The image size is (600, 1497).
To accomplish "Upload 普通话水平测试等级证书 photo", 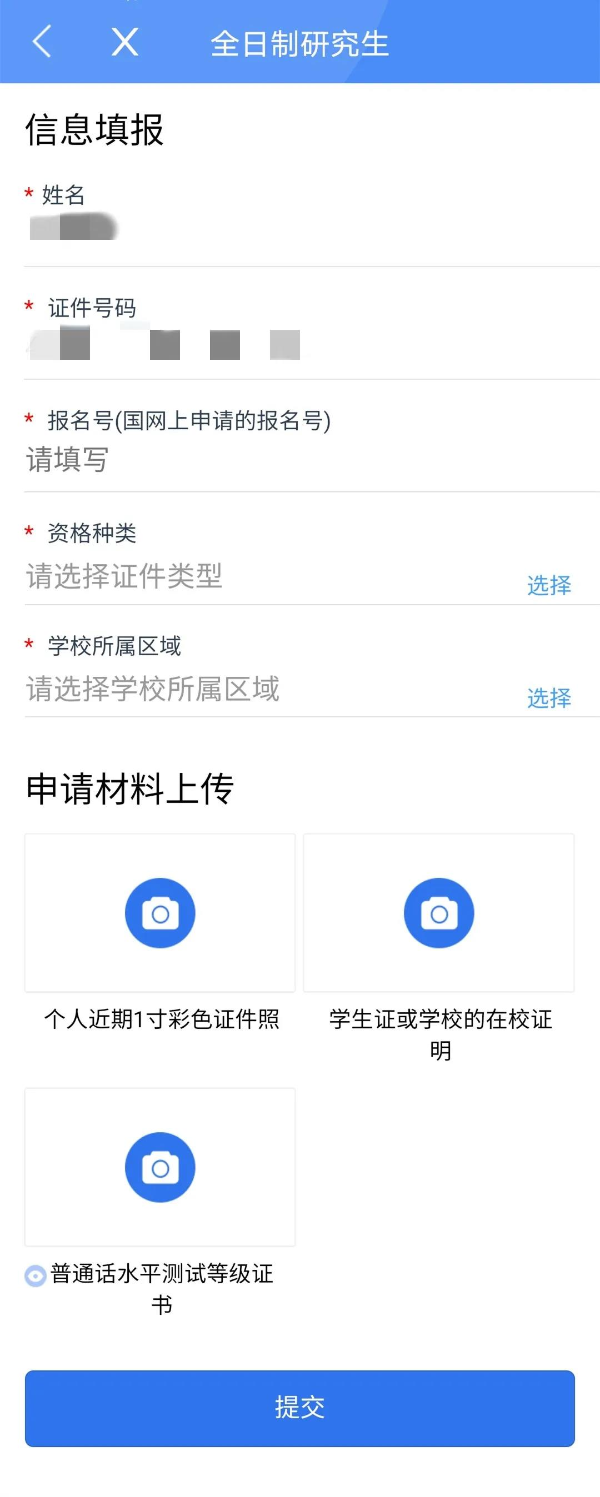I will pos(160,1167).
